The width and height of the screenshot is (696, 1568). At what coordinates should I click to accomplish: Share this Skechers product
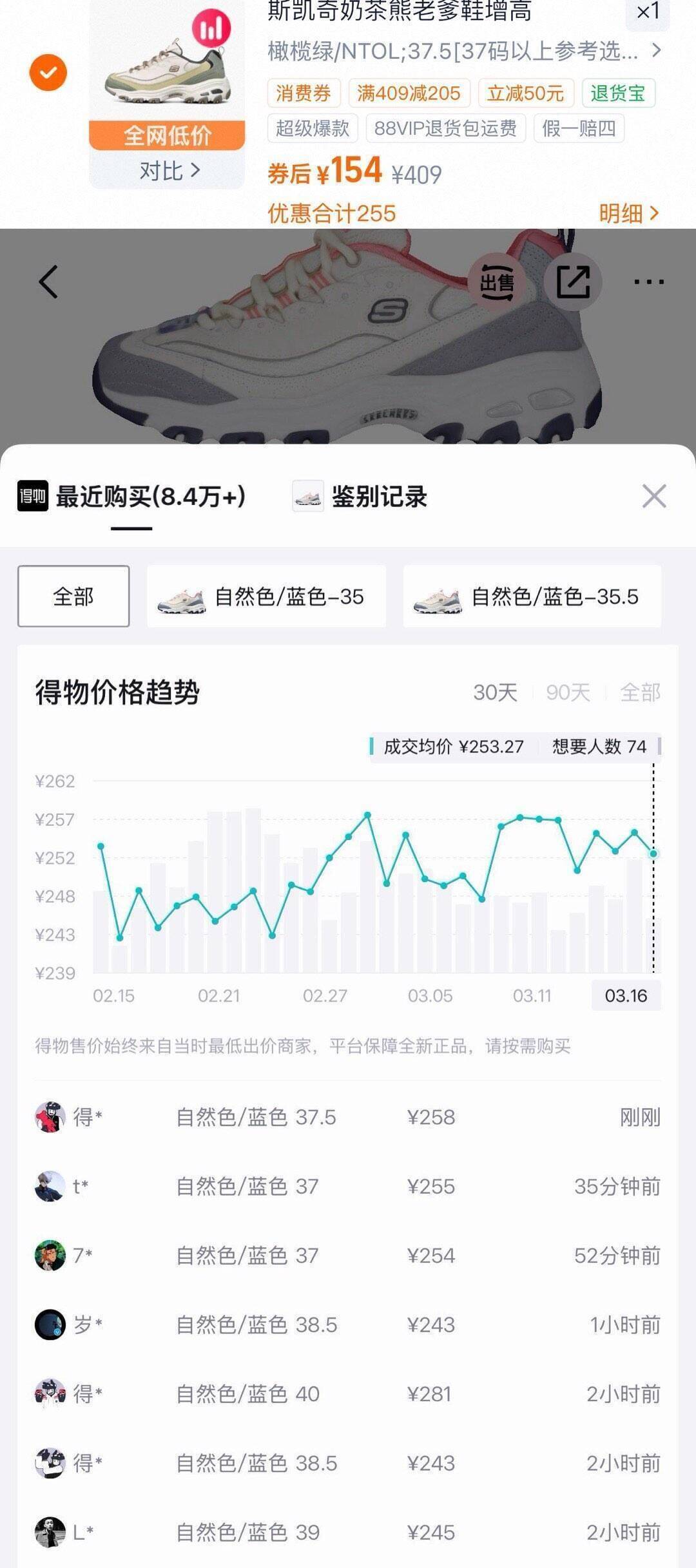573,282
